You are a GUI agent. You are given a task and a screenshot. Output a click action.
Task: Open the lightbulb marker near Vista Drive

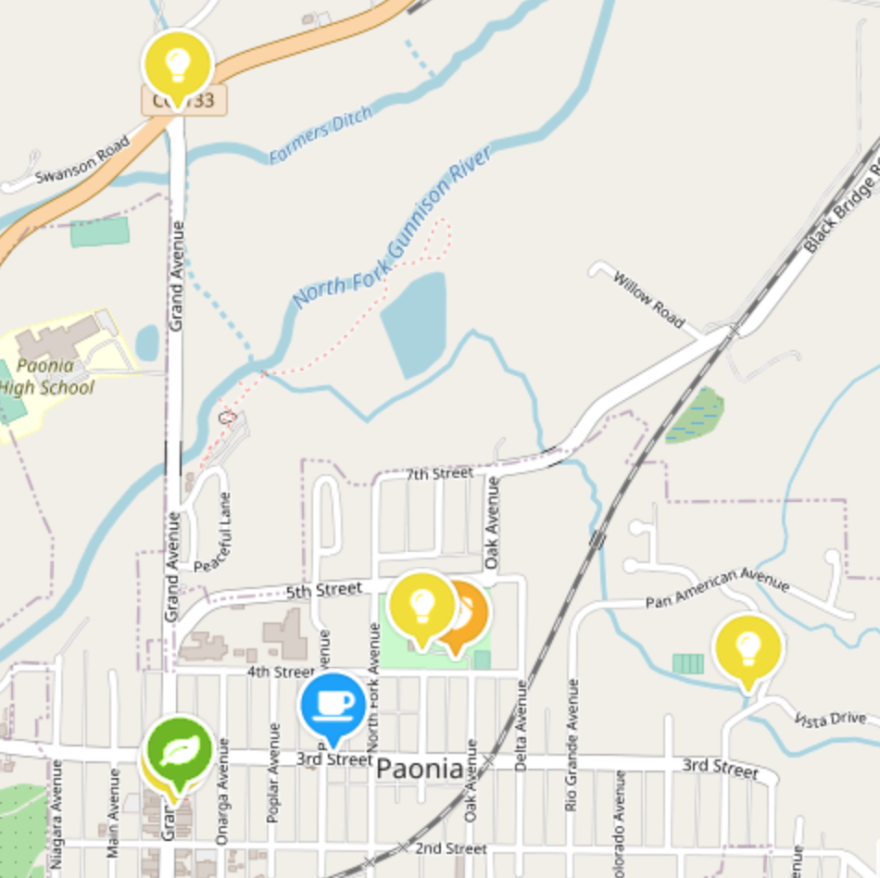pyautogui.click(x=747, y=646)
